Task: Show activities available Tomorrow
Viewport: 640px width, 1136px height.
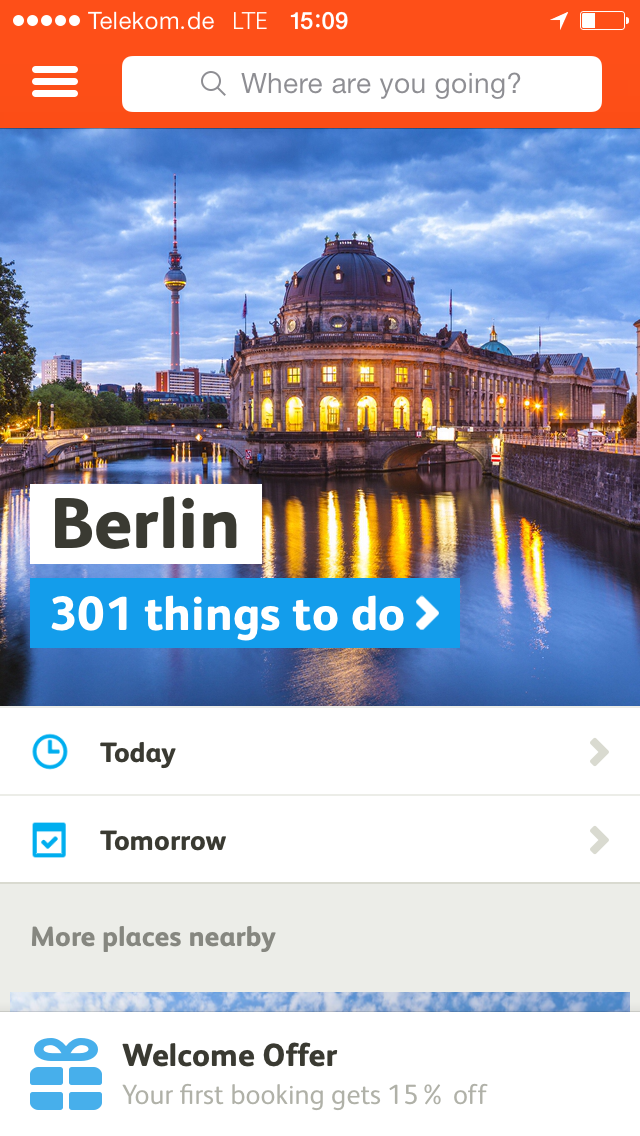Action: [x=320, y=840]
